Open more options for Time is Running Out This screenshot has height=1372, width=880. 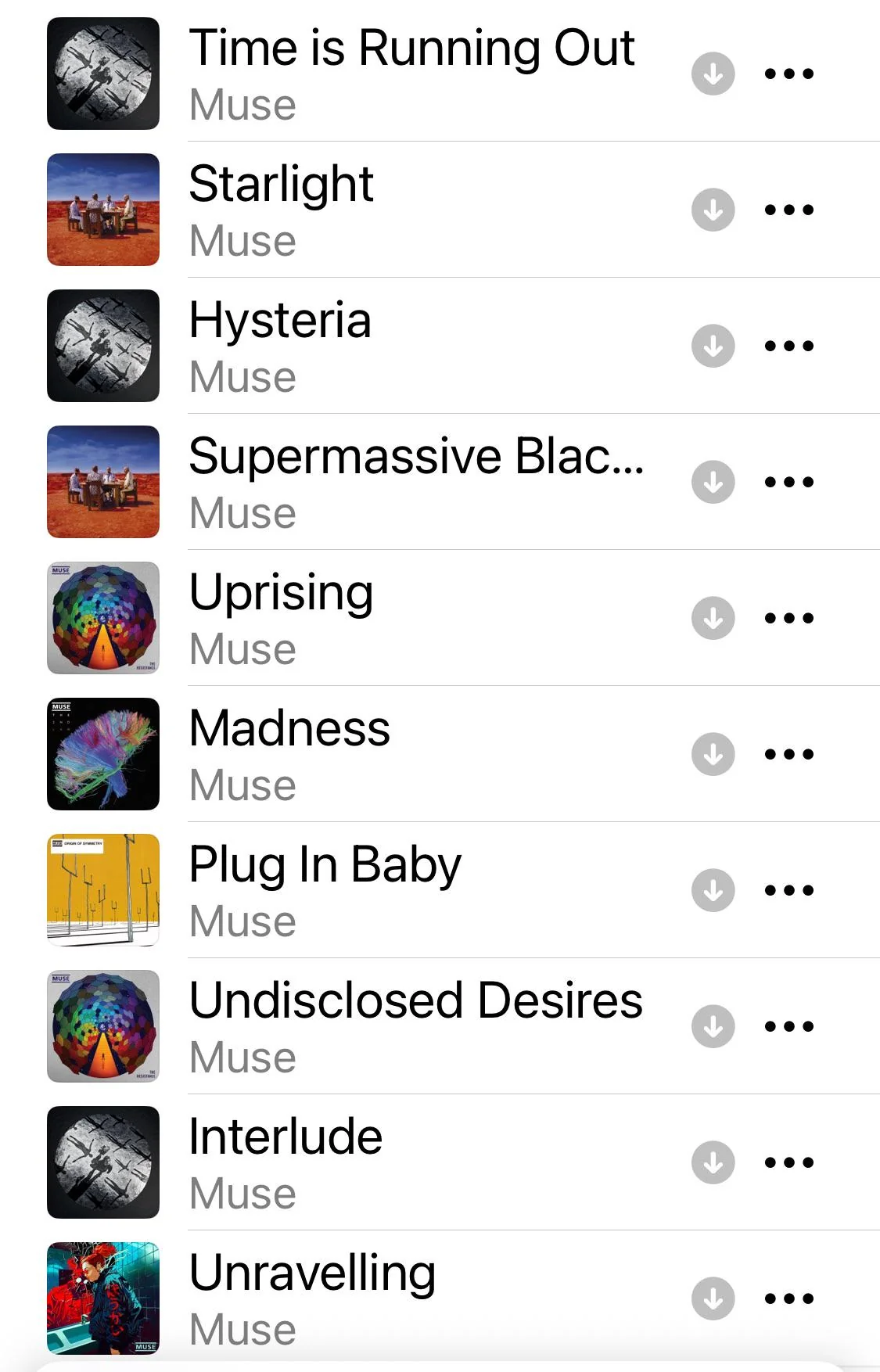point(788,74)
